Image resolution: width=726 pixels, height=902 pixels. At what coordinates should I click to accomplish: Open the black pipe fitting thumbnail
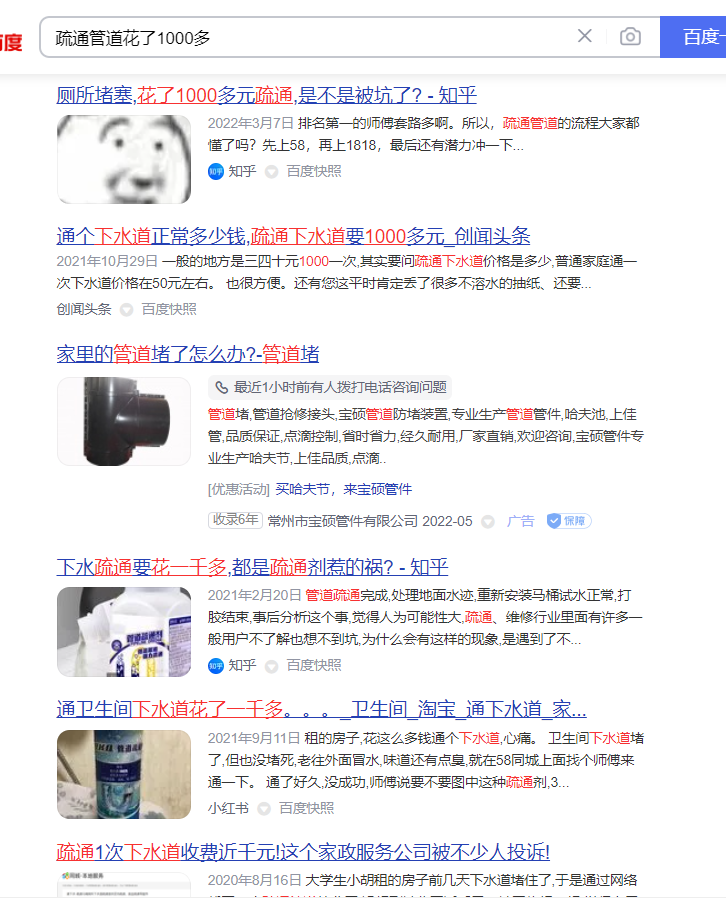(x=123, y=421)
